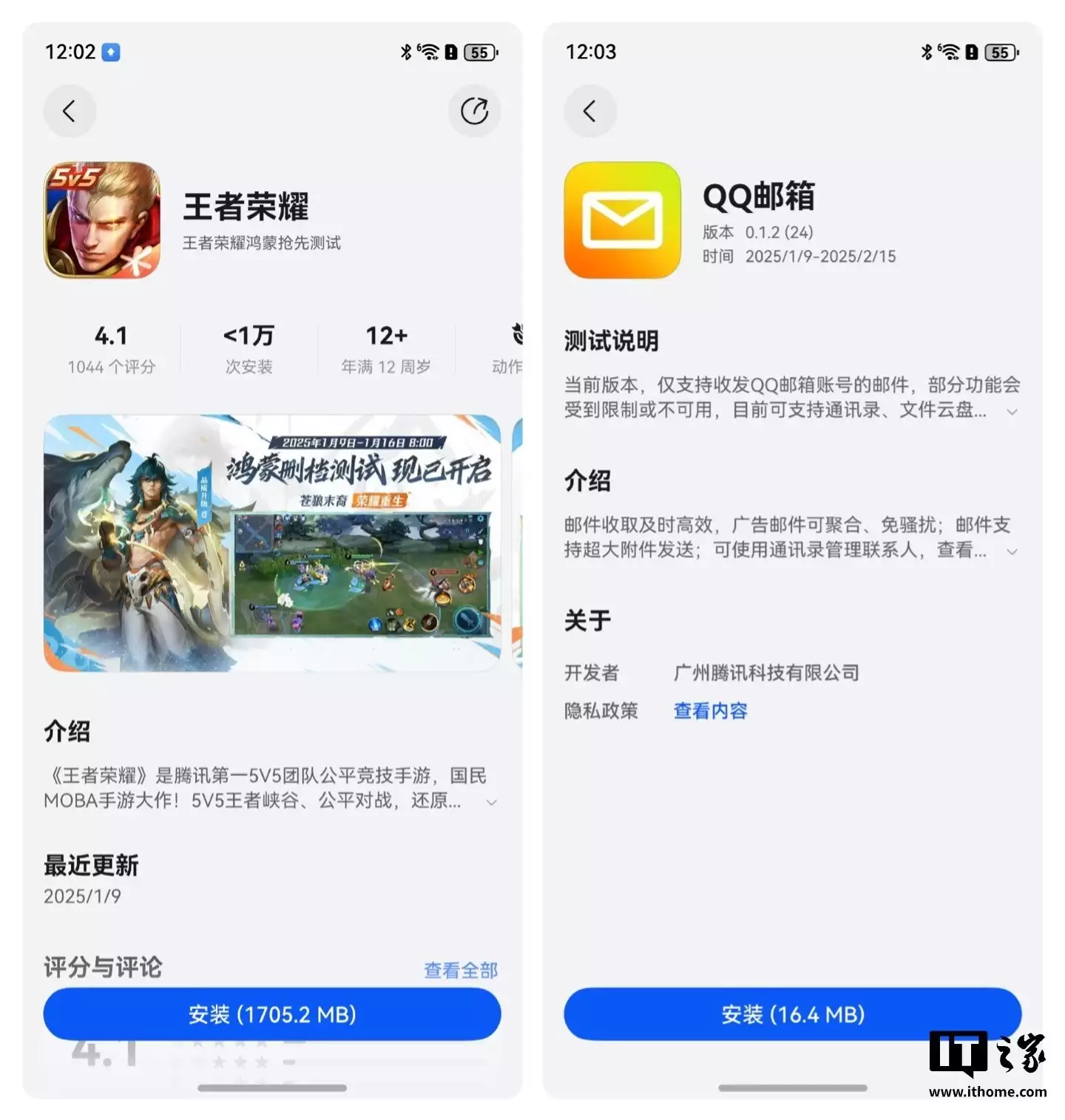1065x1120 pixels.
Task: Expand the 测试说明 description
Action: click(x=1012, y=412)
